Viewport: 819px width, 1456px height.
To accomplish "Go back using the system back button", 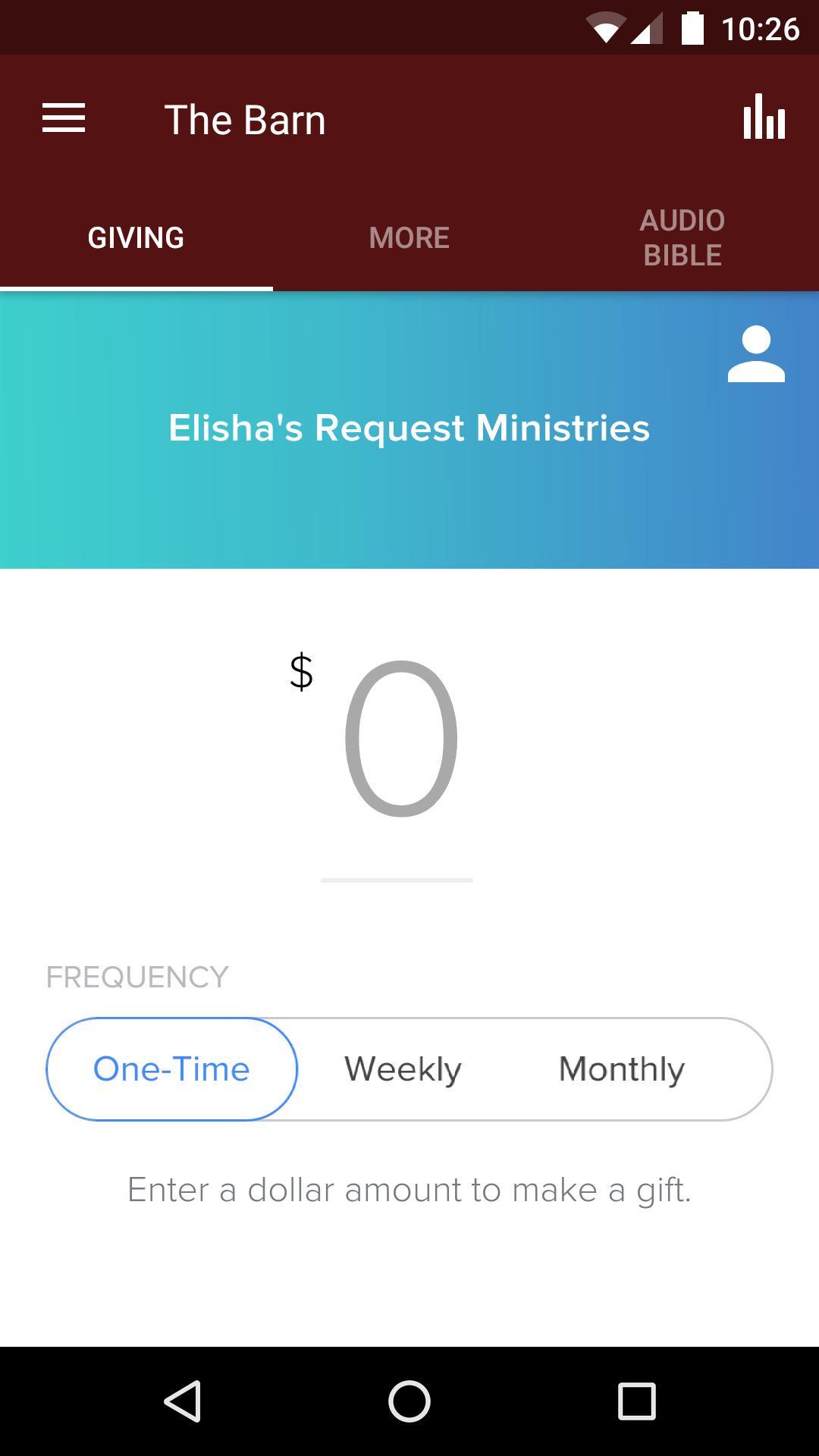I will click(x=183, y=1401).
